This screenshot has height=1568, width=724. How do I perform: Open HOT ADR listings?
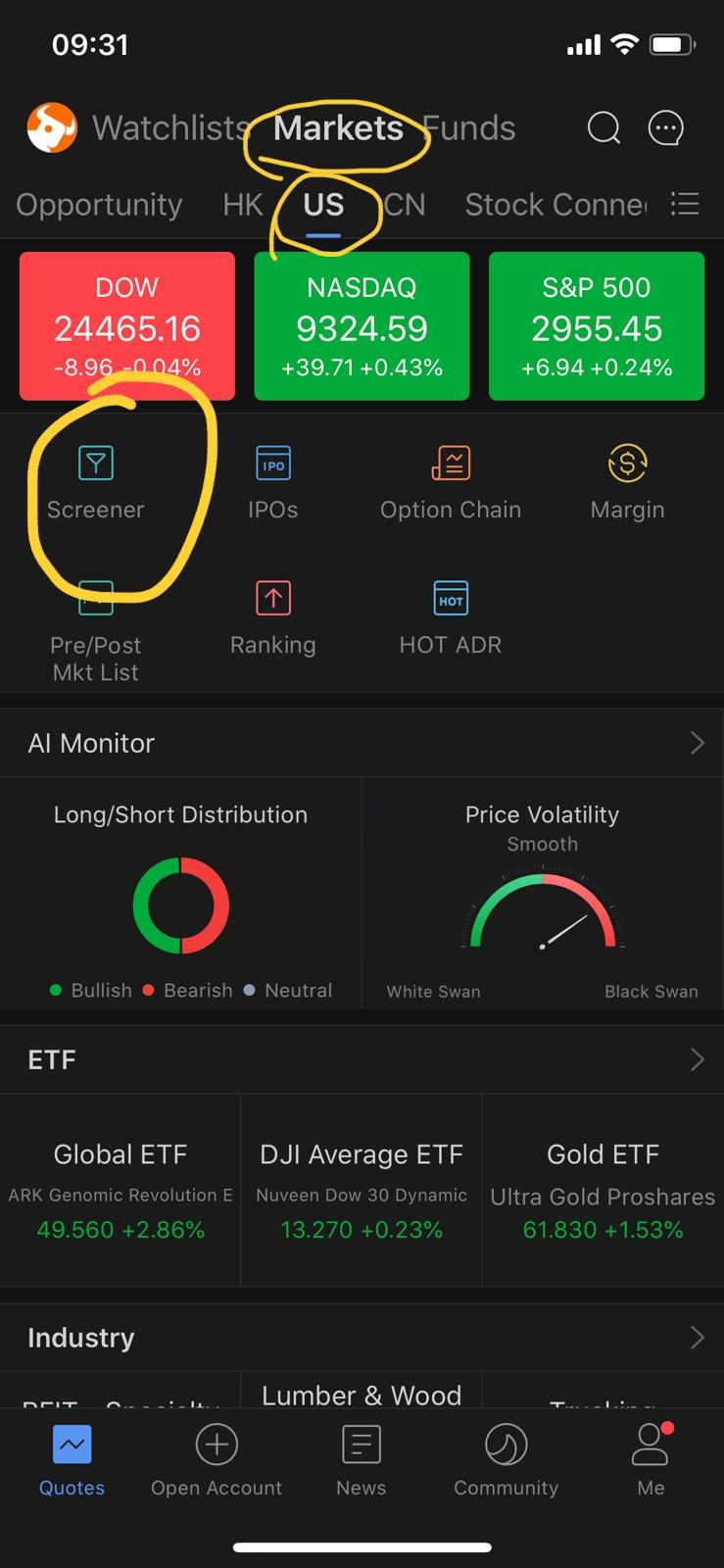coord(450,617)
